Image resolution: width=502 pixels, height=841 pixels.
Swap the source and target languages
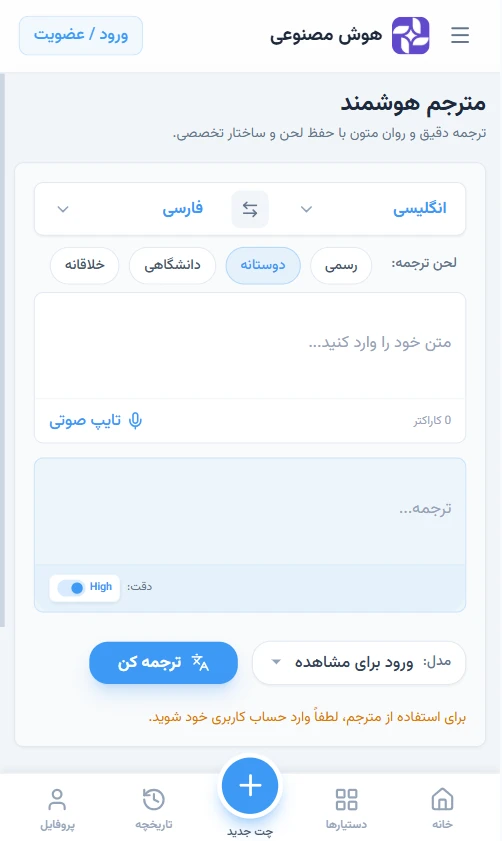coord(250,209)
